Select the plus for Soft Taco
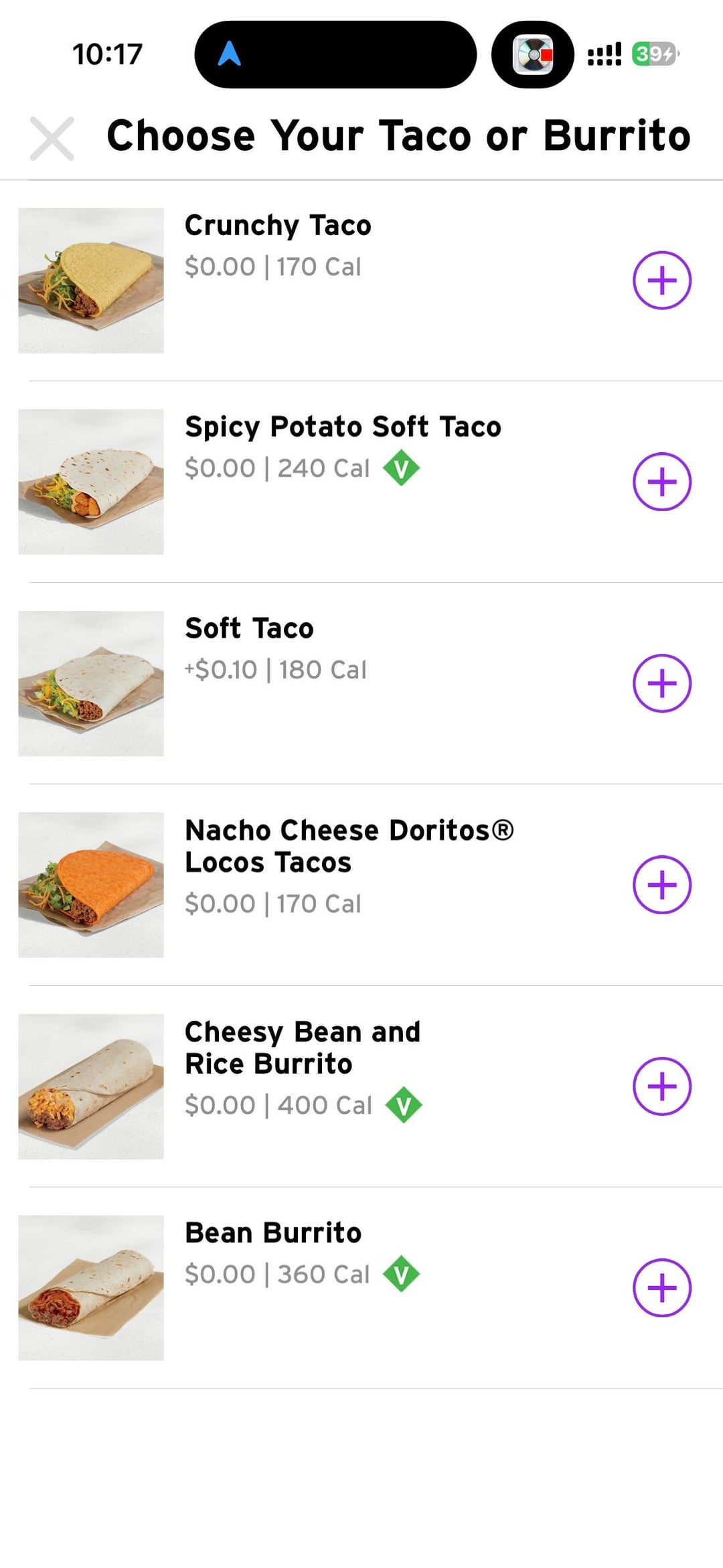This screenshot has width=723, height=1568. pyautogui.click(x=661, y=683)
